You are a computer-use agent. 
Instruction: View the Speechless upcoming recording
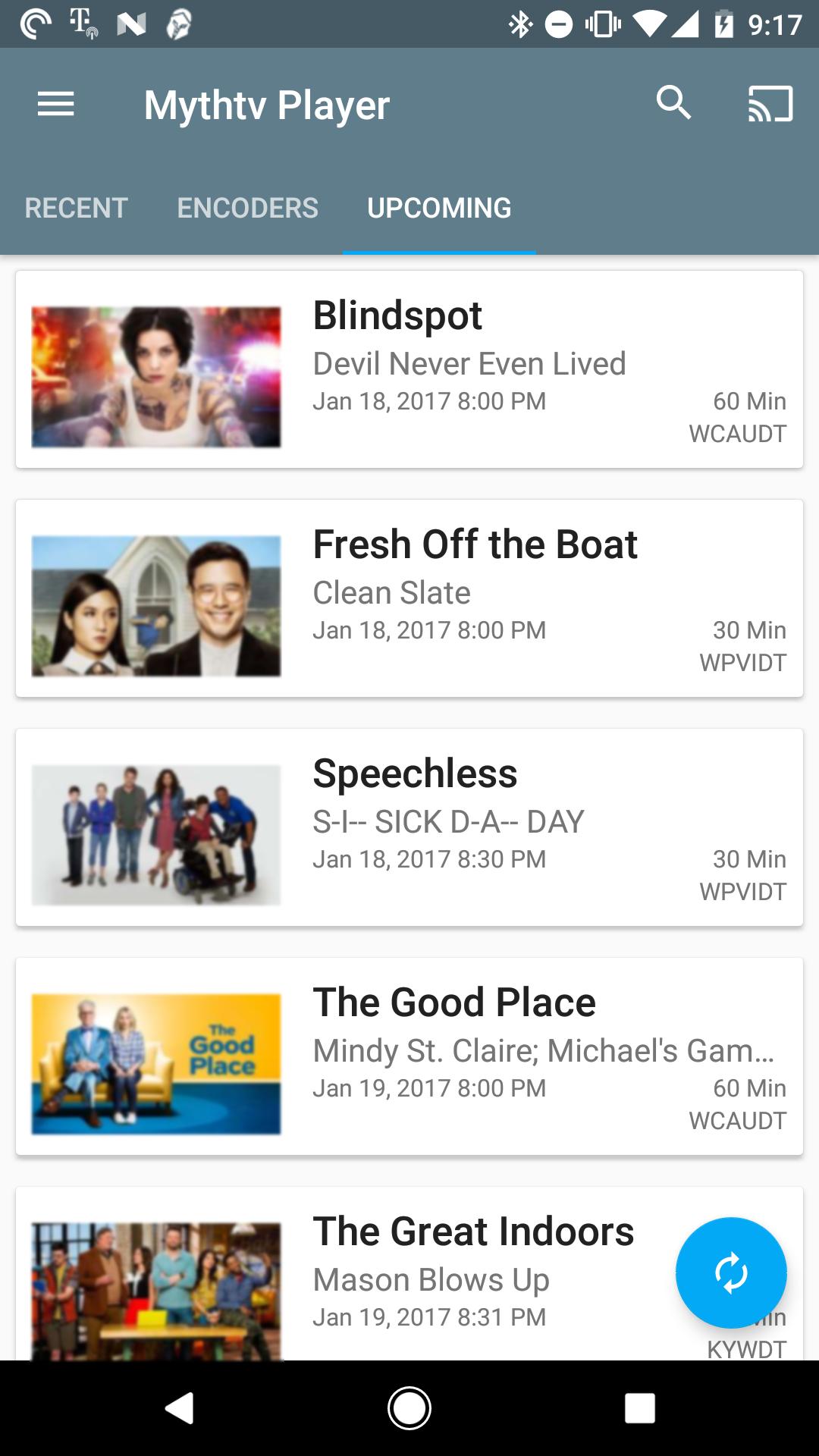409,827
